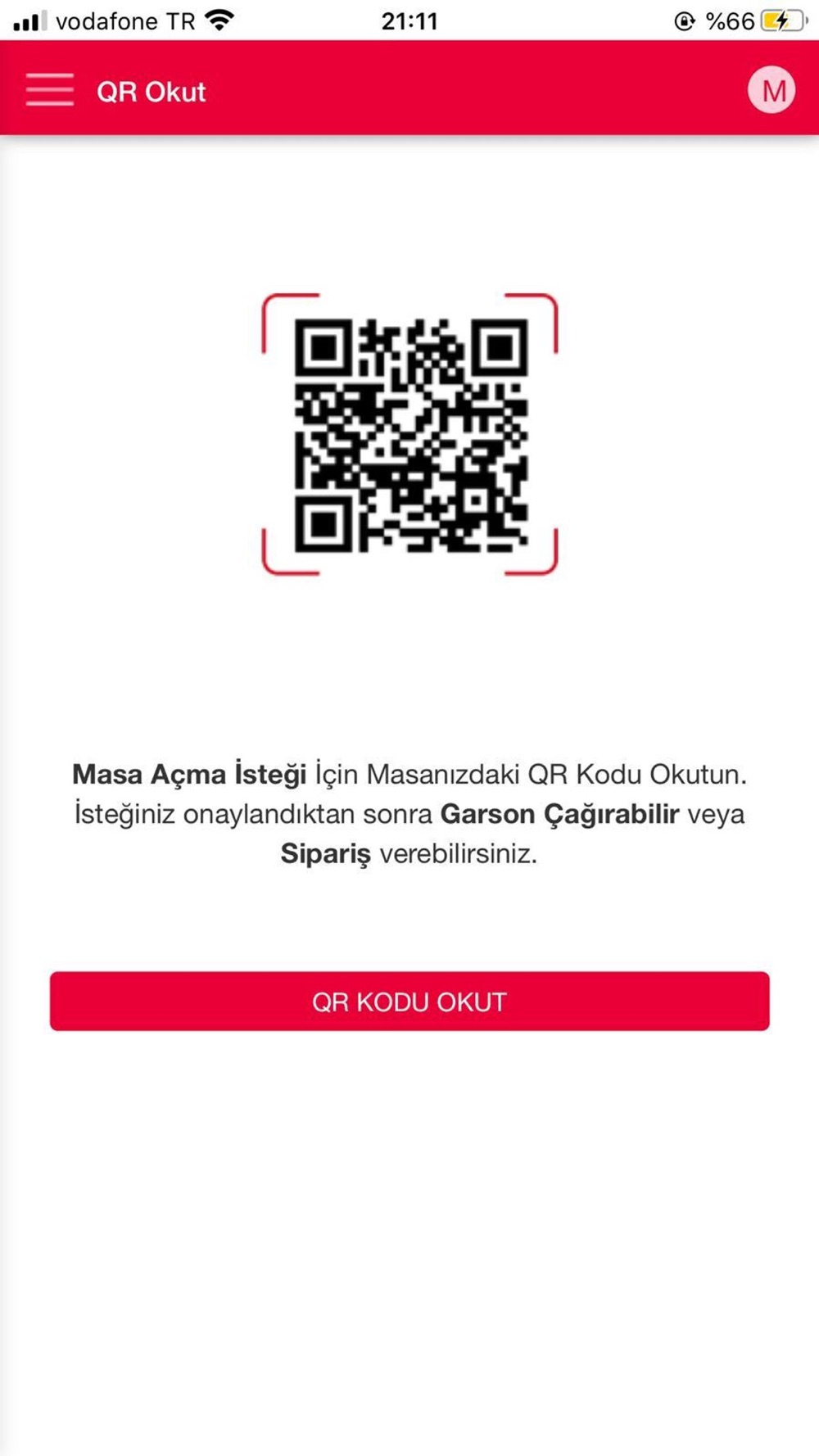This screenshot has width=819, height=1456.
Task: Open the hamburger drawer menu
Action: pos(49,90)
